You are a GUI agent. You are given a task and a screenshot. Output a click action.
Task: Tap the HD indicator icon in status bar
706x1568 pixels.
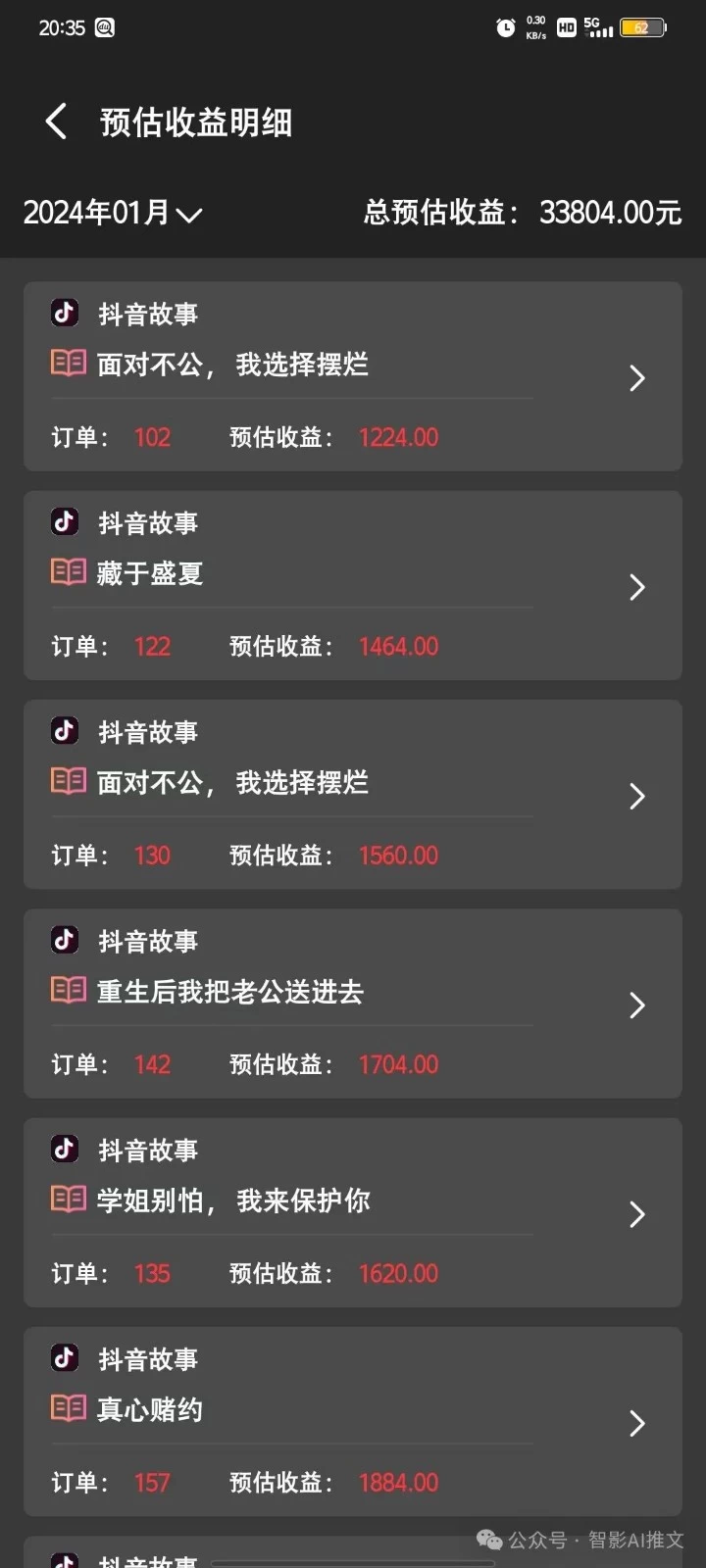tap(565, 28)
